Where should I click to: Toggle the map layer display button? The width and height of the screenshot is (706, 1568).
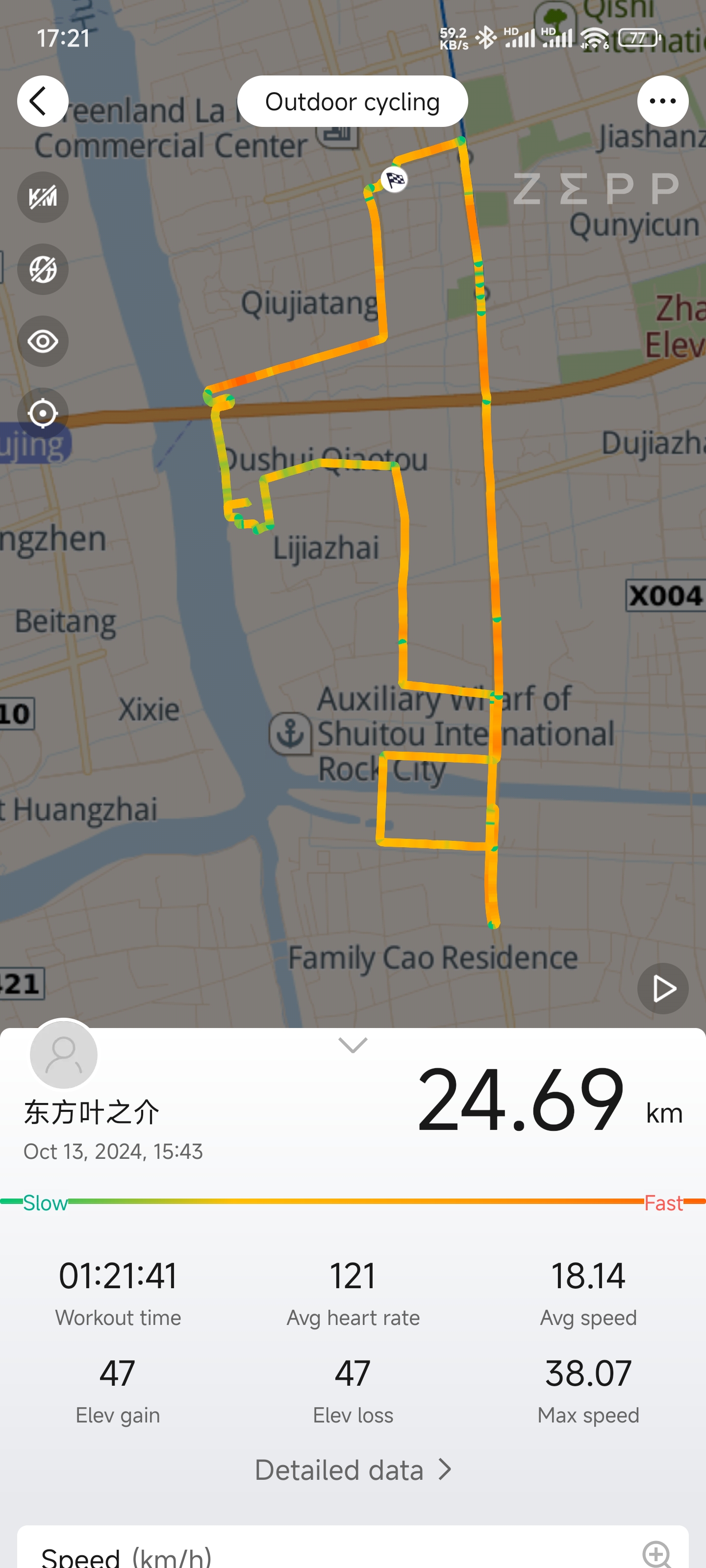click(x=43, y=269)
